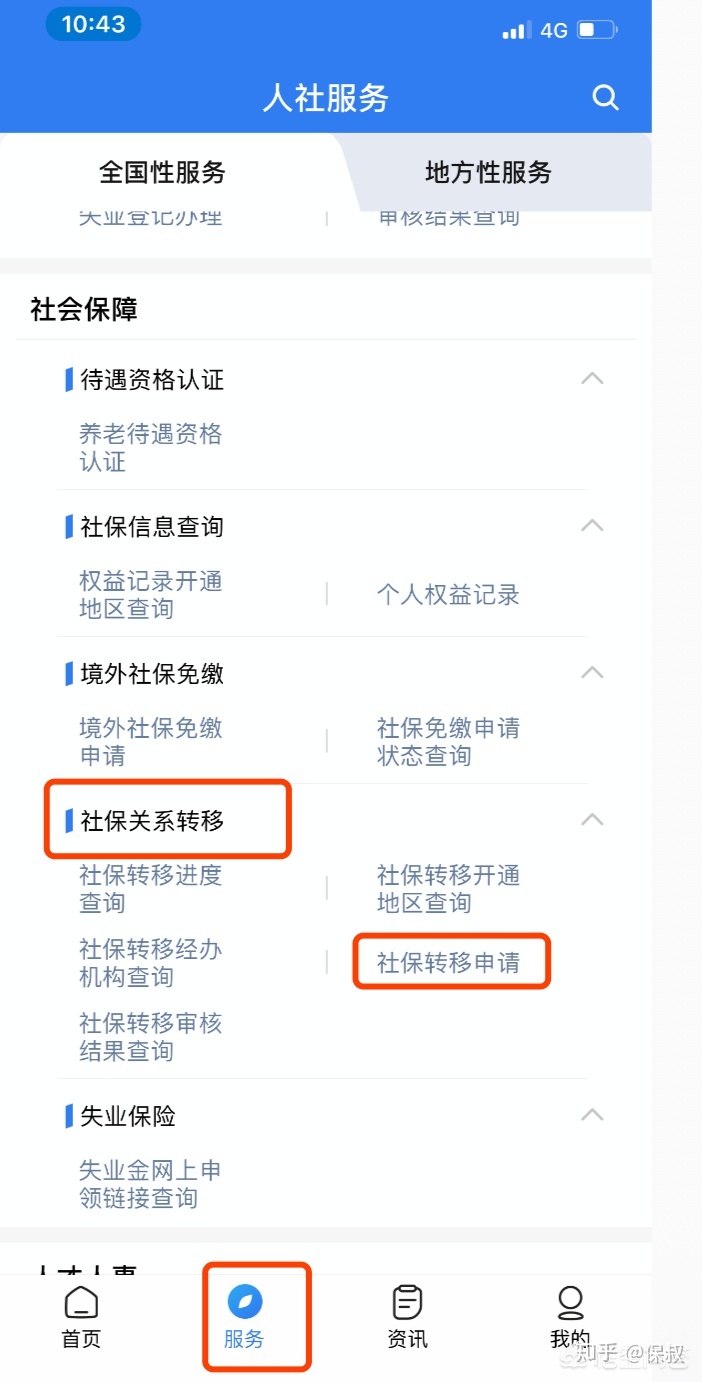Open 社保转移开通地区查询
The image size is (702, 1382).
448,889
